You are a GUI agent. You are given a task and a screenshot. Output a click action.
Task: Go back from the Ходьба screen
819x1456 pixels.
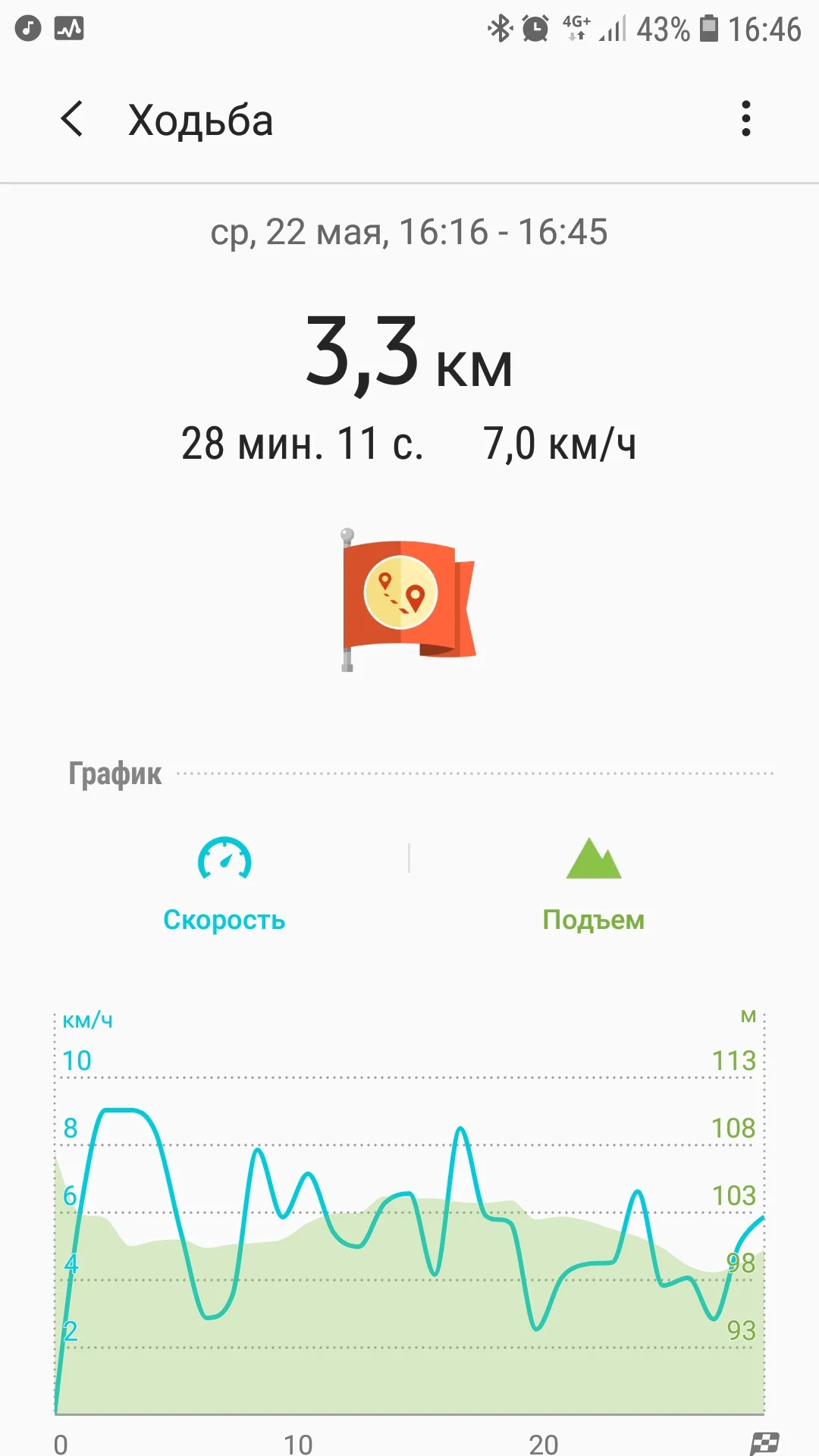[x=72, y=119]
